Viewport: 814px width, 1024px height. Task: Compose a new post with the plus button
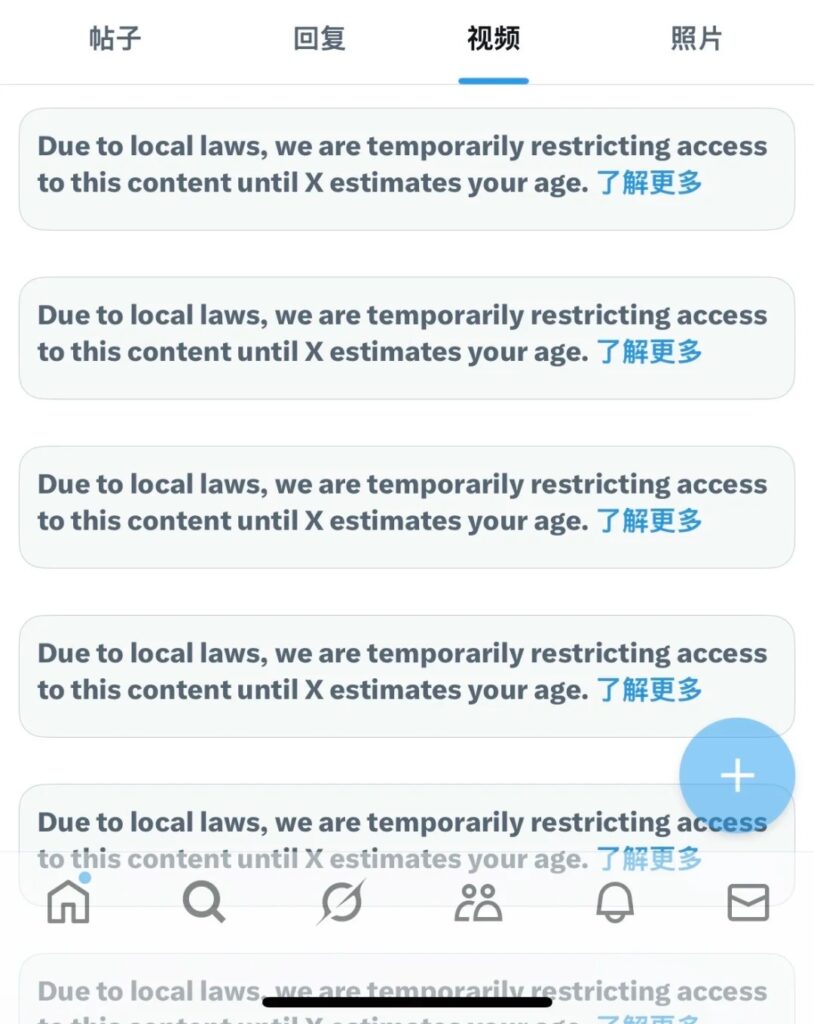737,776
